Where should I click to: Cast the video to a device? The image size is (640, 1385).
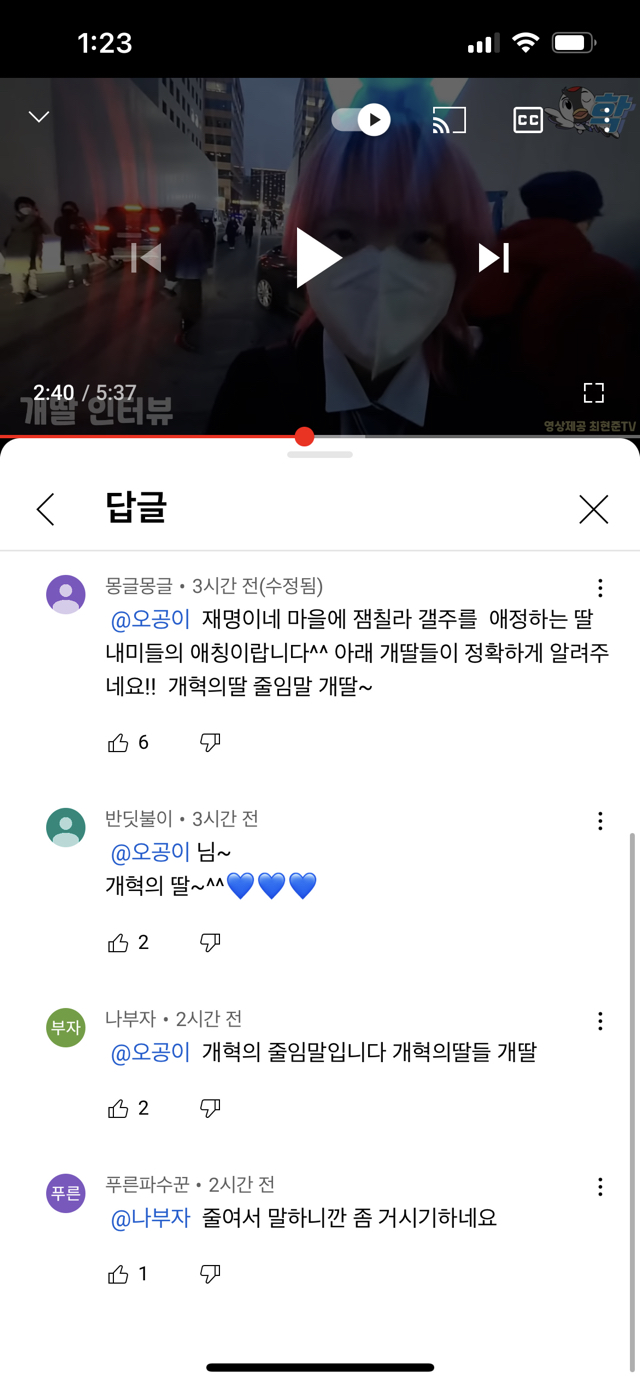pyautogui.click(x=449, y=121)
